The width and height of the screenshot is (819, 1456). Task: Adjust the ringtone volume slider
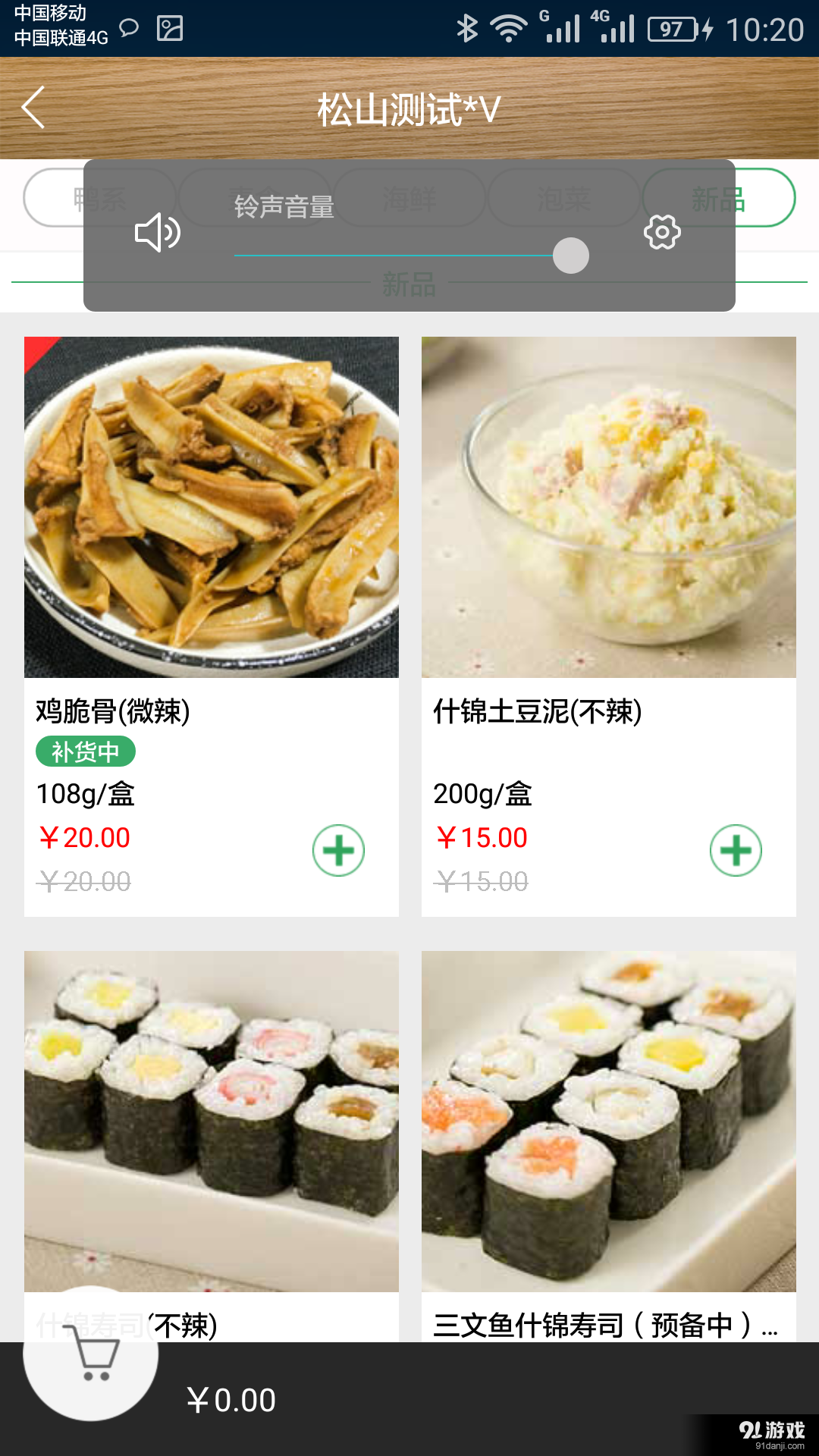coord(570,256)
